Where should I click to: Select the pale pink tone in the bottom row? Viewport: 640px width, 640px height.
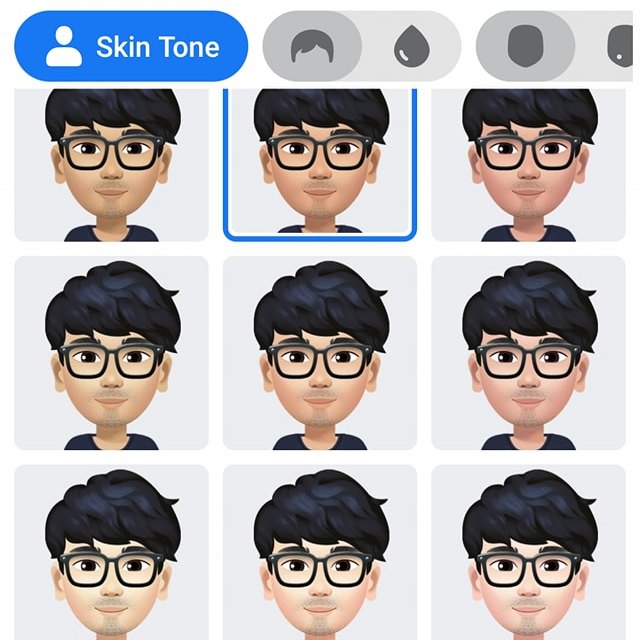529,553
